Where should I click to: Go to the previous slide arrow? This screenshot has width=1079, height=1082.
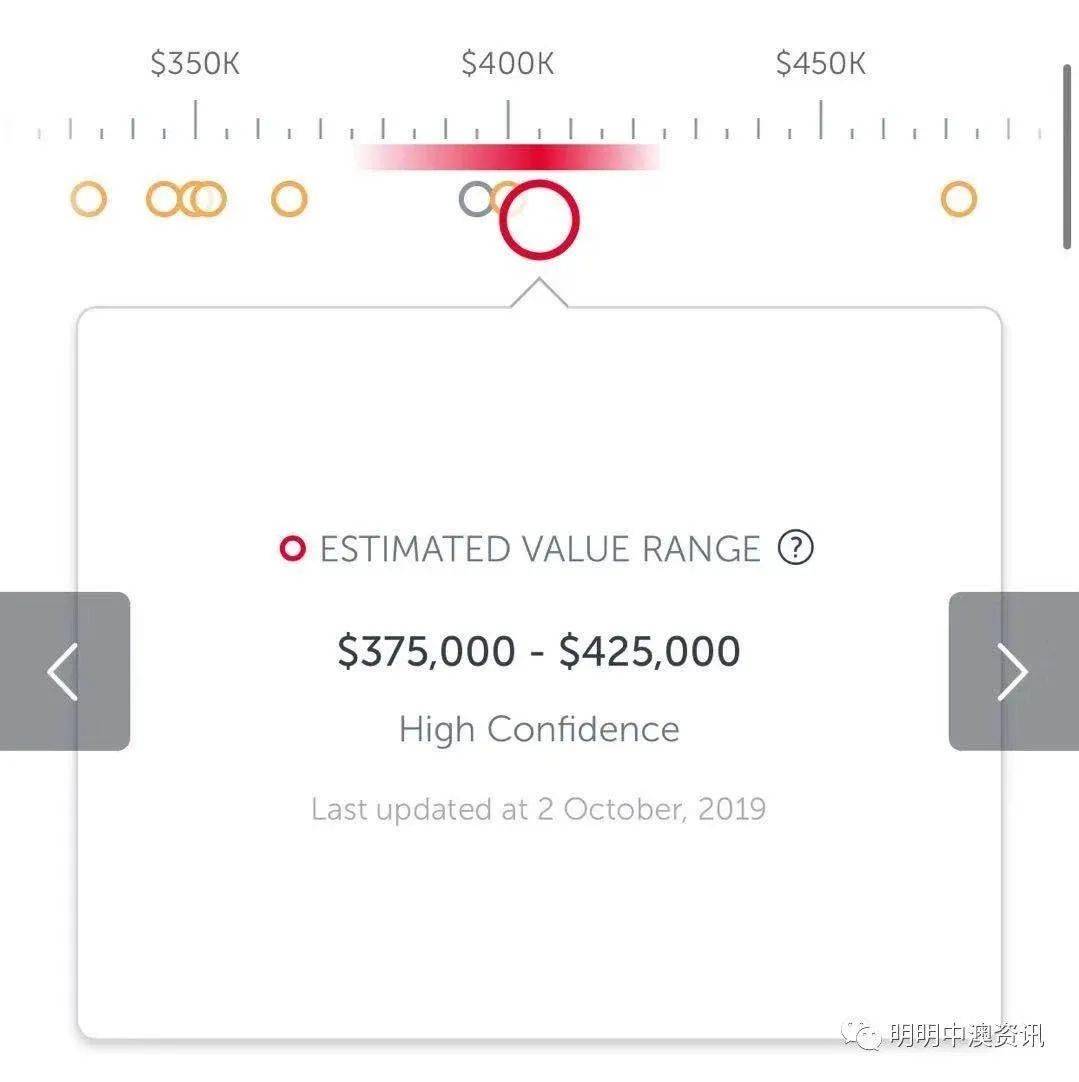tap(63, 671)
